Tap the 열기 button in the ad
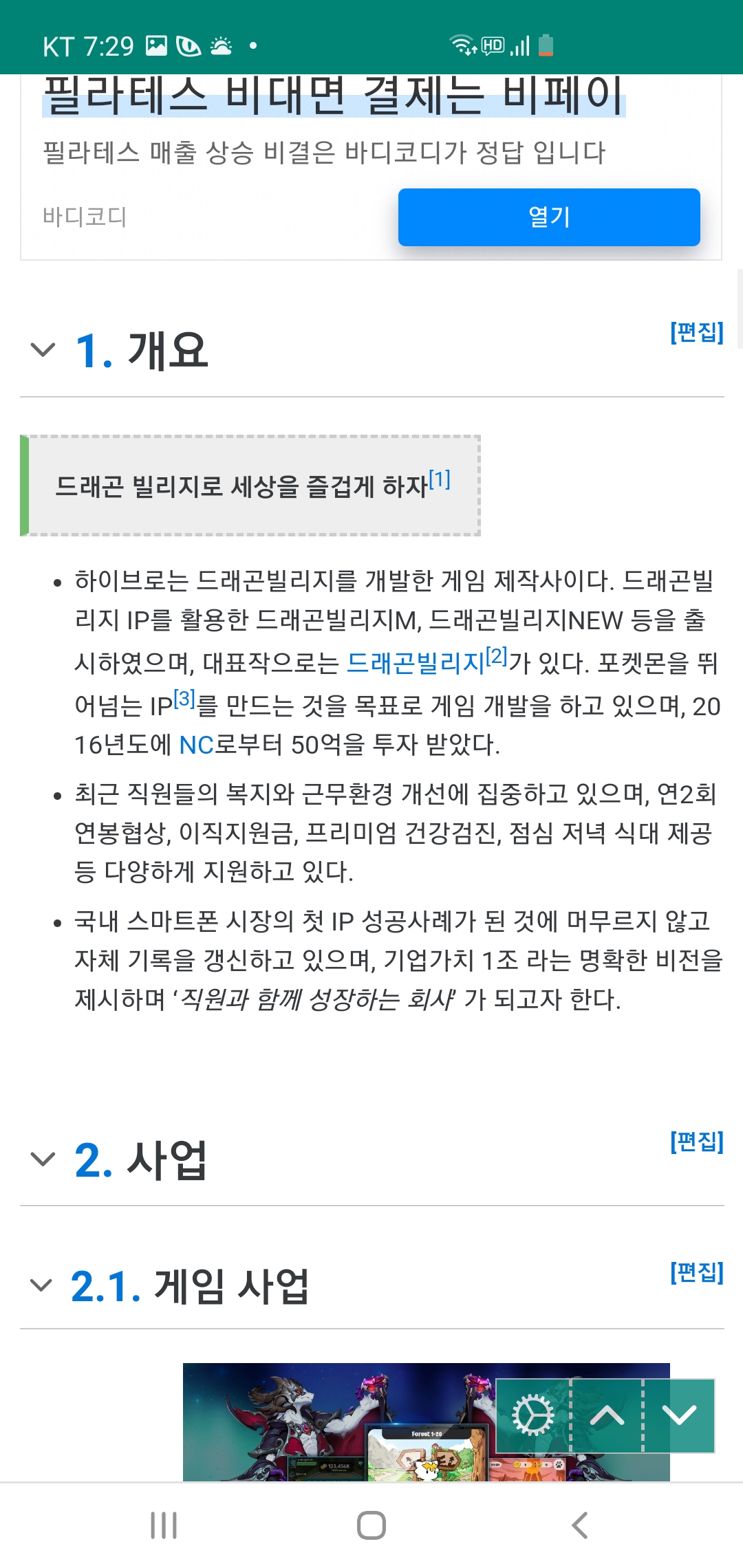743x1568 pixels. [x=548, y=217]
